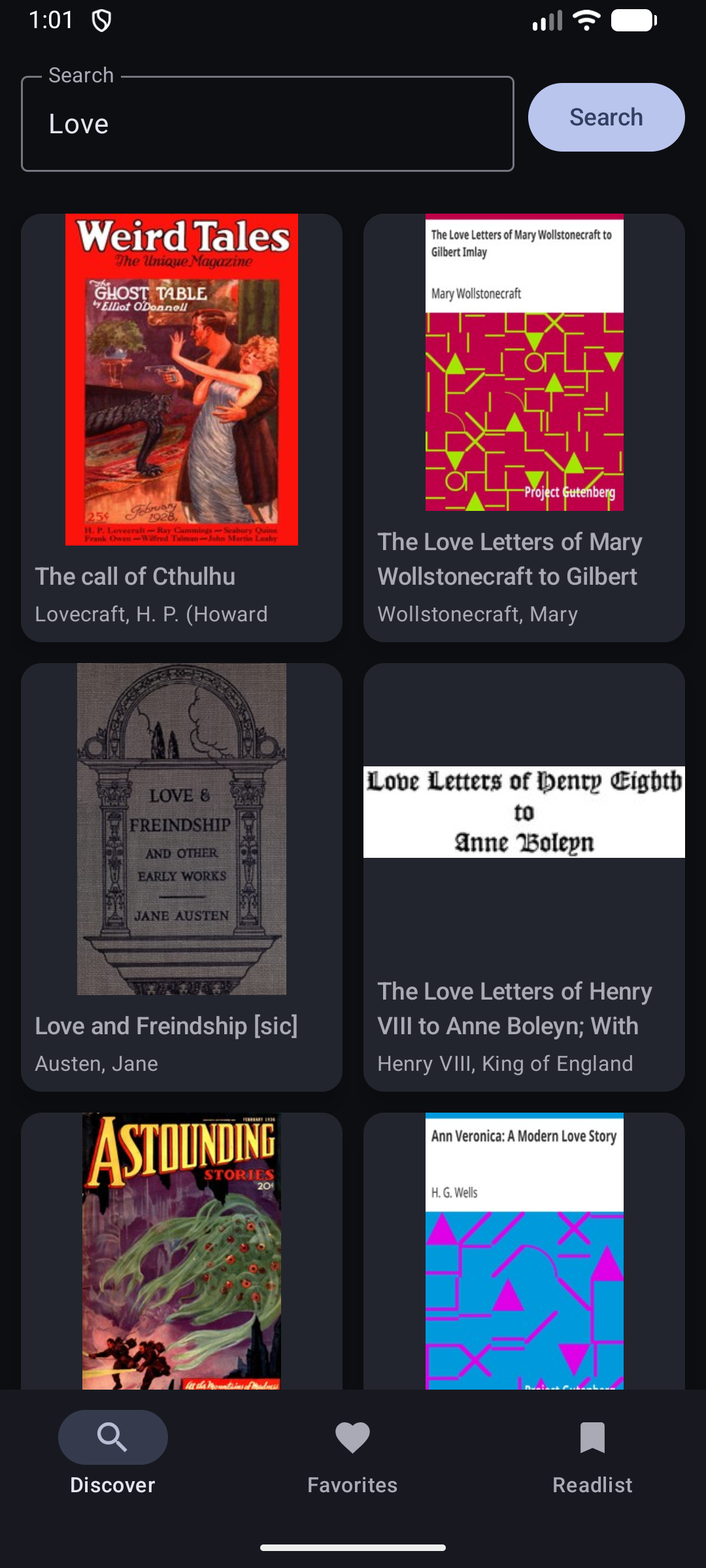View Love Letters of Henry VIII book
The height and width of the screenshot is (1568, 706).
coord(524,877)
